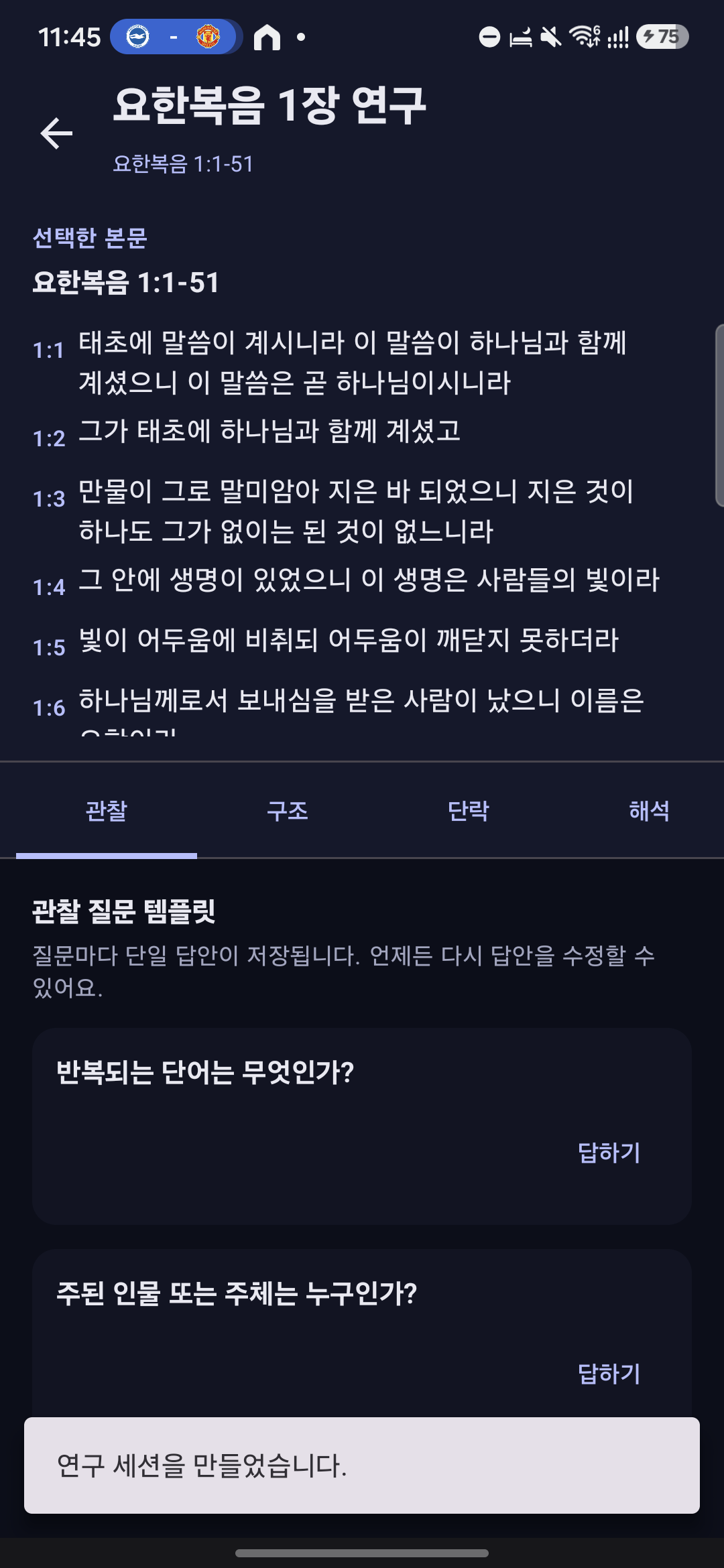
Task: Go back using the arrow icon
Action: (56, 133)
